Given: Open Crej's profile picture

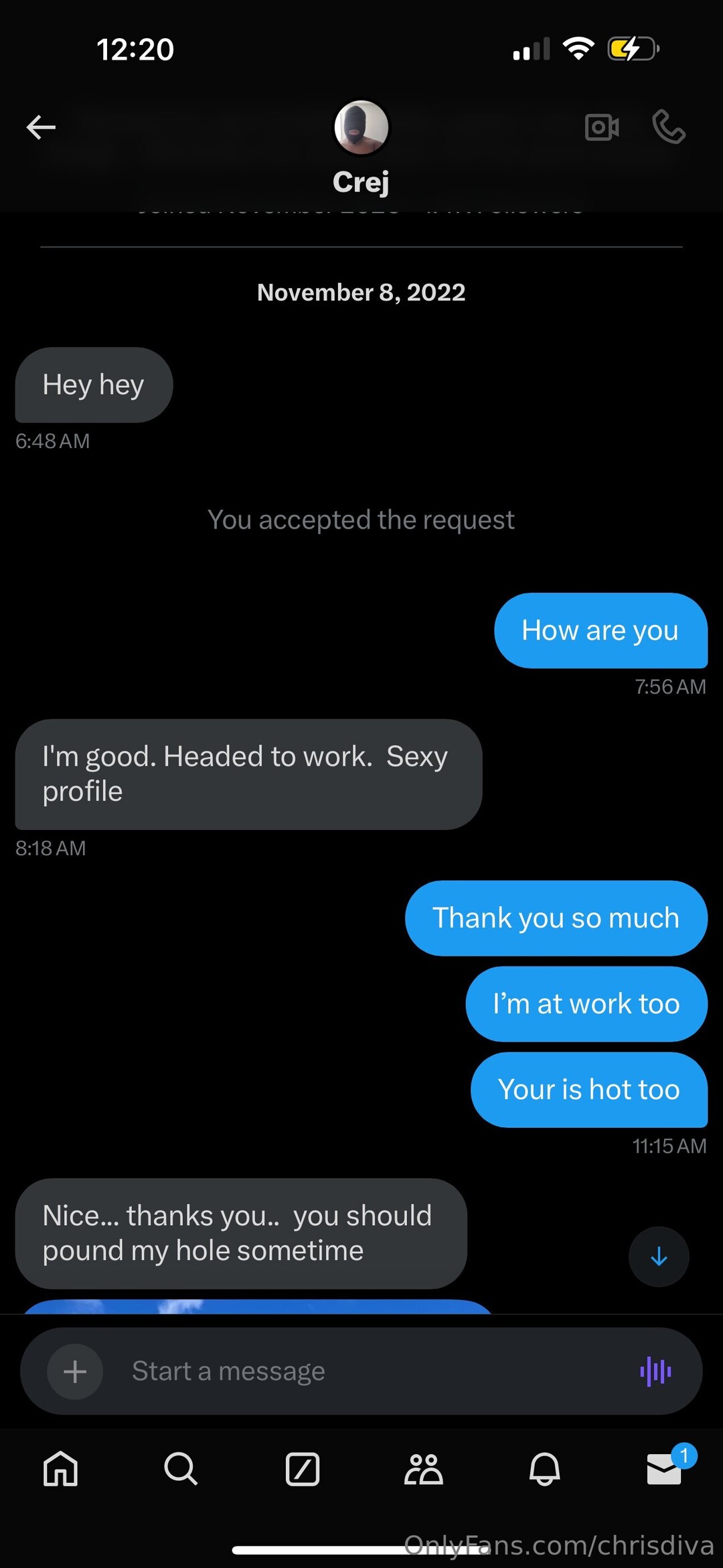Looking at the screenshot, I should pos(361,127).
